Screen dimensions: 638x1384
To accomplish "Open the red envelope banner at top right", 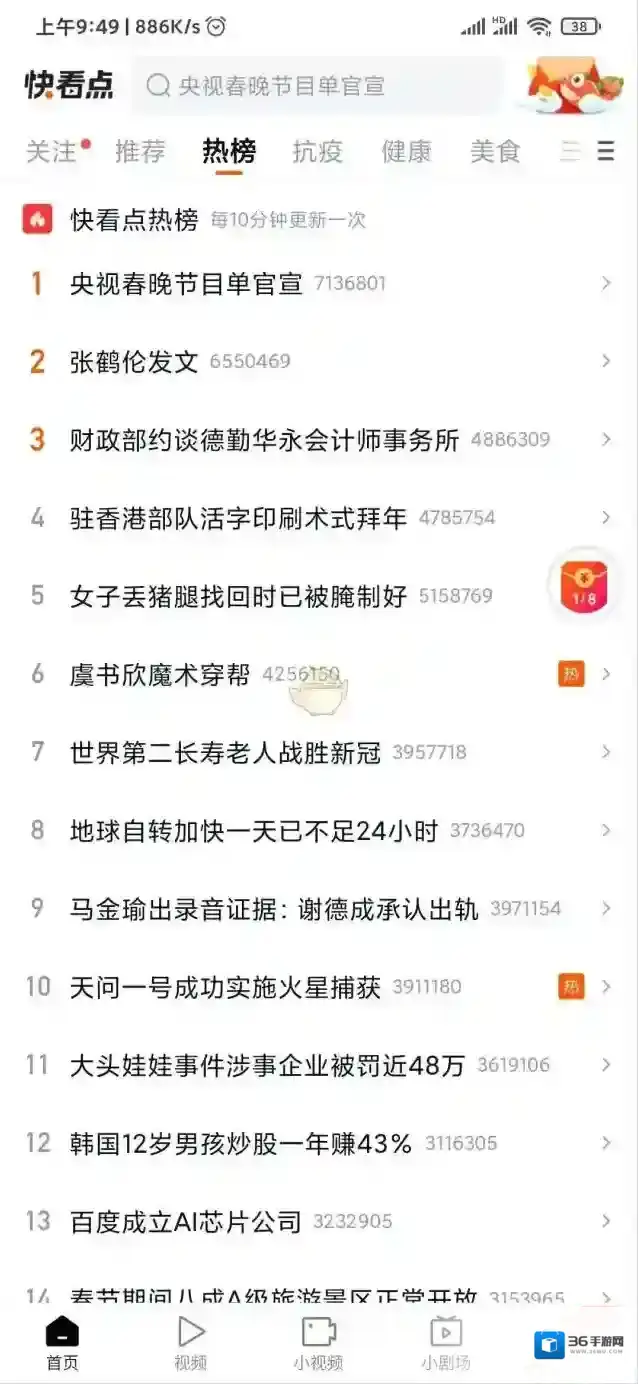I will [575, 86].
